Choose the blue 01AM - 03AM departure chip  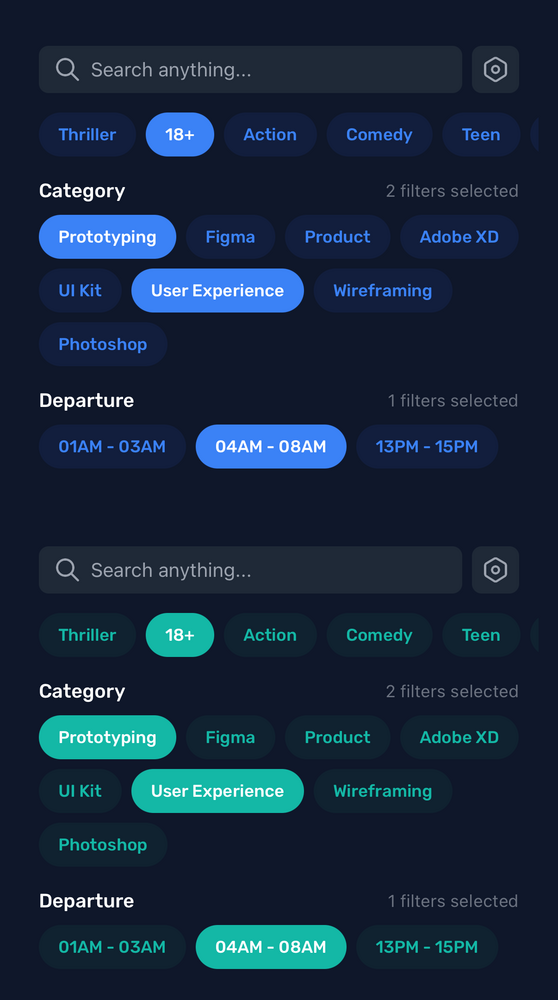click(112, 446)
